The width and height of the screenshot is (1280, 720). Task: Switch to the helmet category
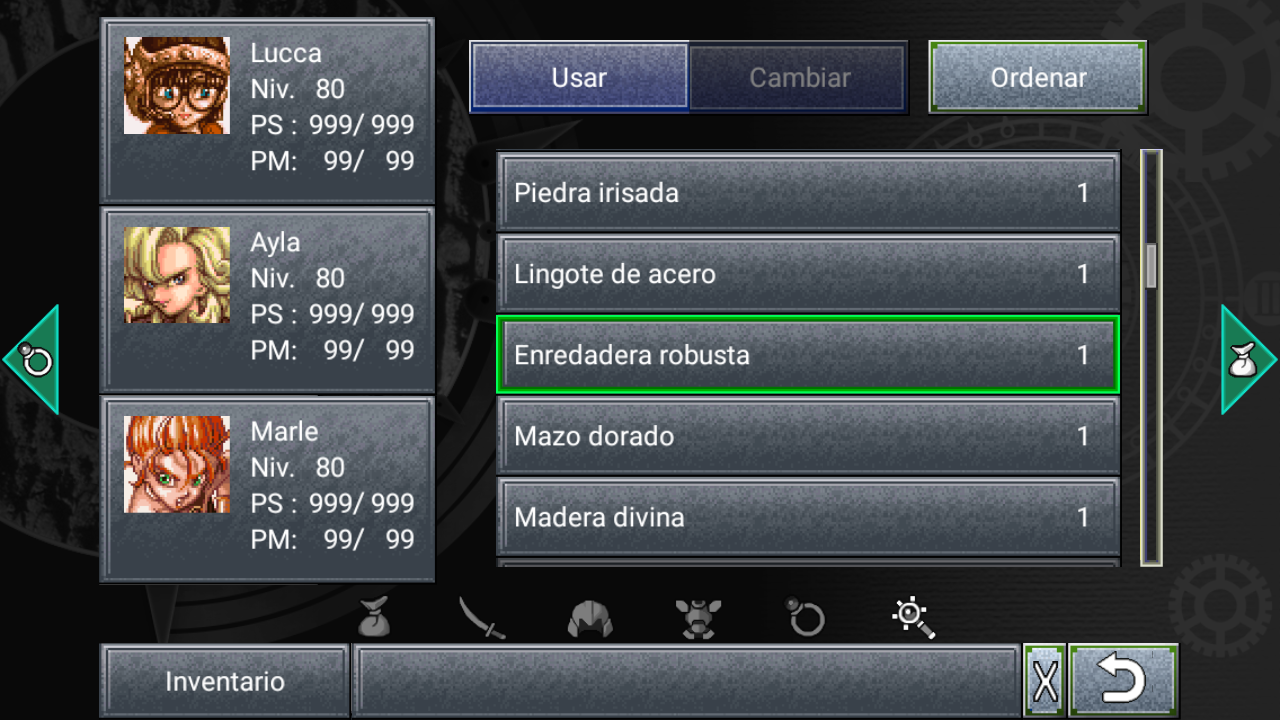coord(590,619)
